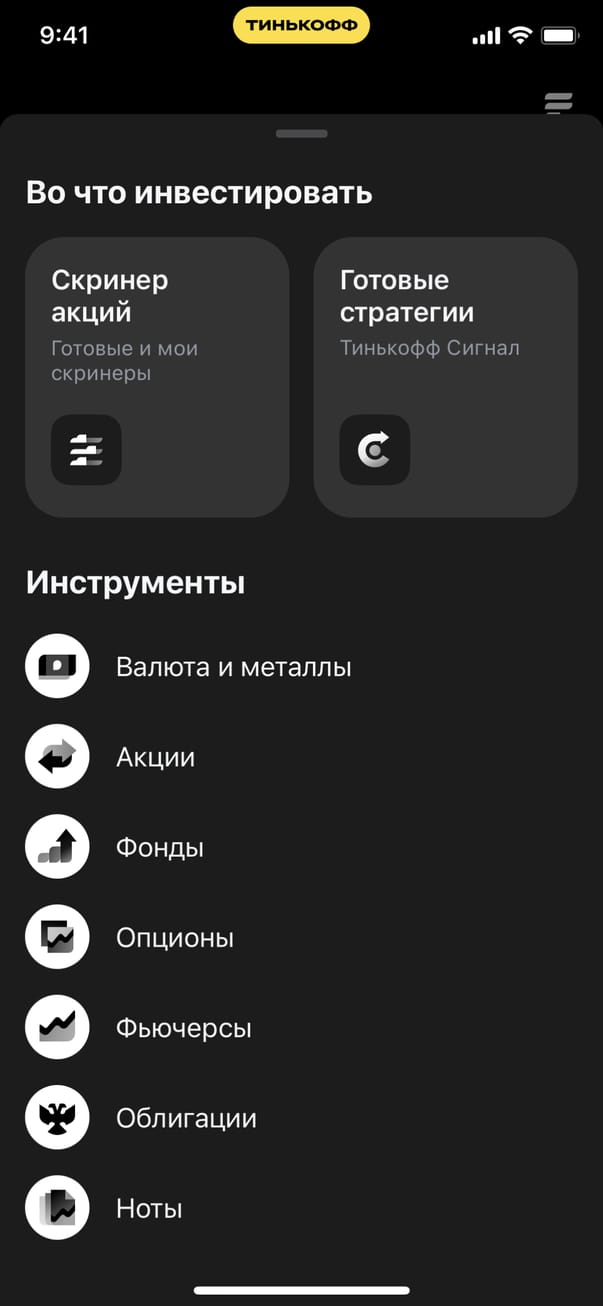Screen dimensions: 603x1306
Task: Open the Облигации section
Action: [x=186, y=1118]
